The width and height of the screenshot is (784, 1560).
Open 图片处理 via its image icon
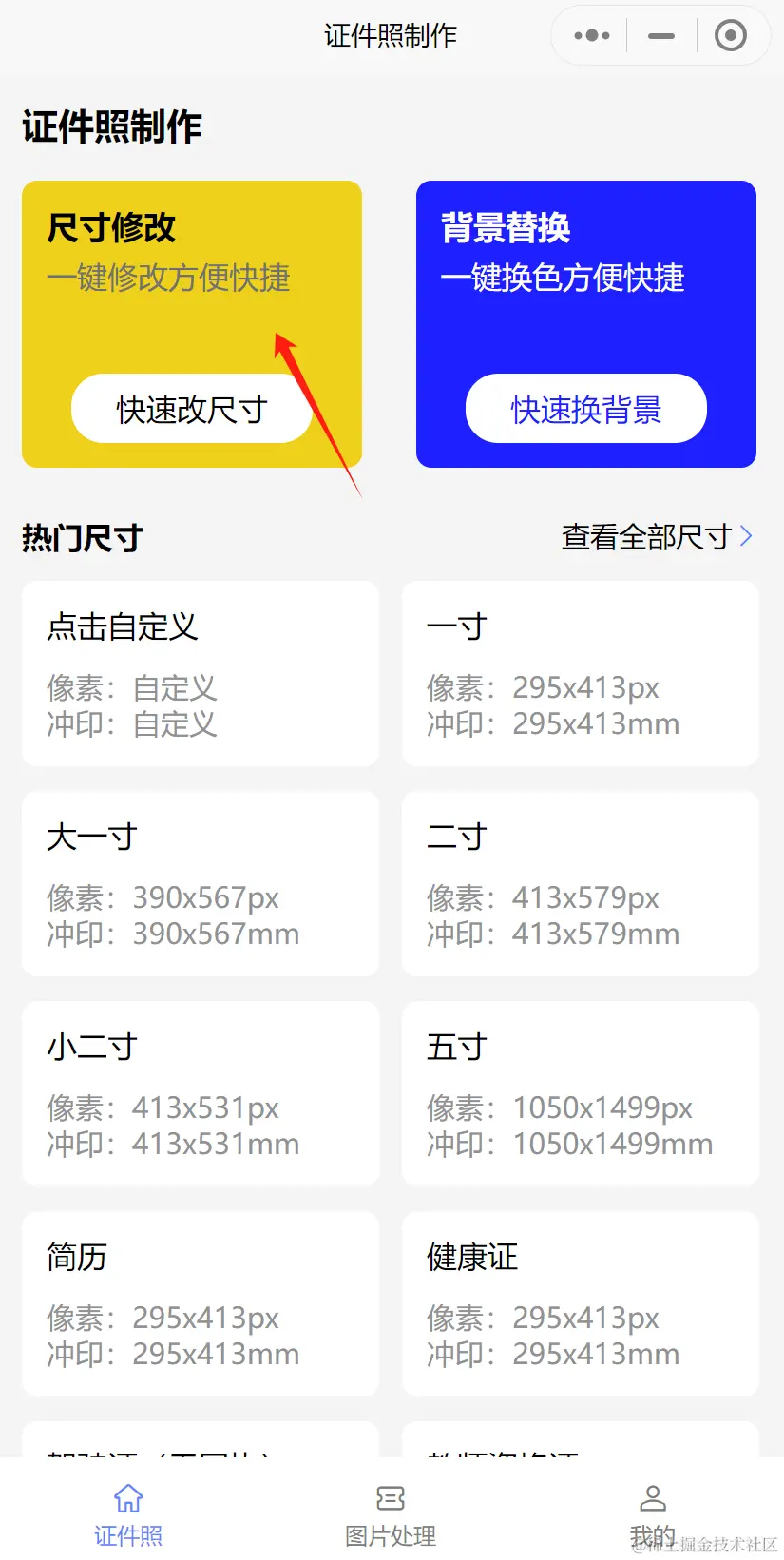392,1496
